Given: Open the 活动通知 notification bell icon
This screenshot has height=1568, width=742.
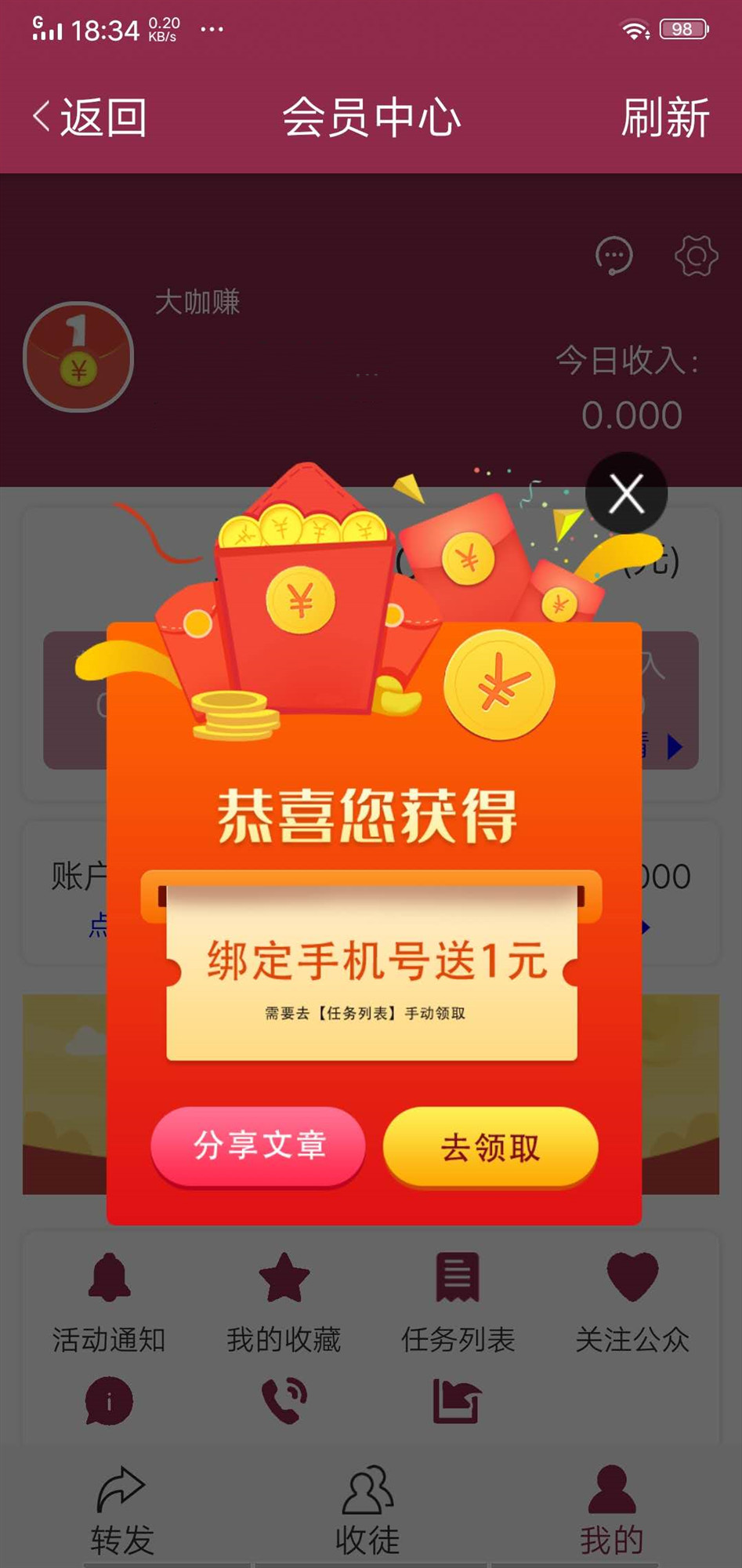Looking at the screenshot, I should tap(107, 1276).
